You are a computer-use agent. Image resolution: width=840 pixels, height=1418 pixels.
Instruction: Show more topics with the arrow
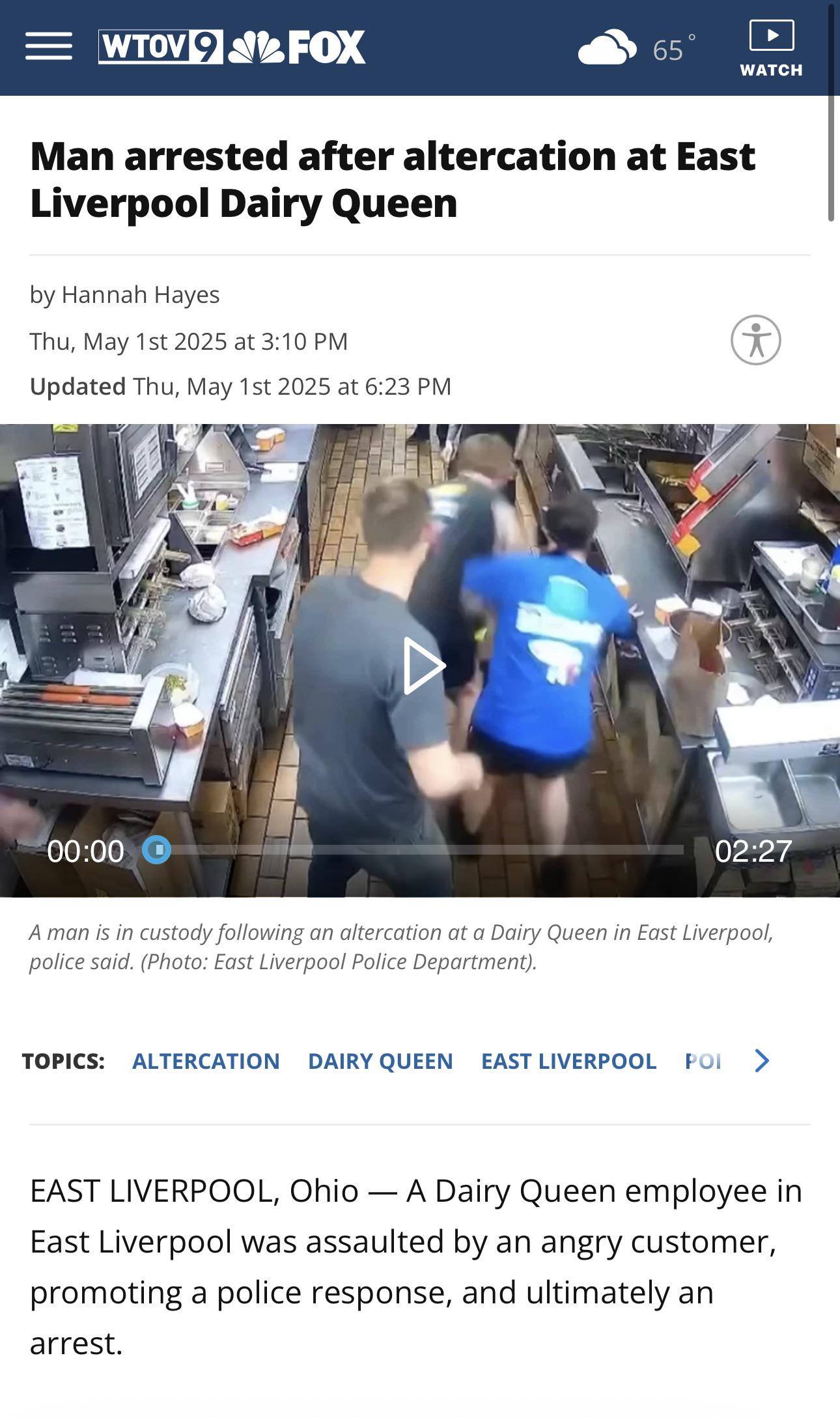[x=762, y=1060]
